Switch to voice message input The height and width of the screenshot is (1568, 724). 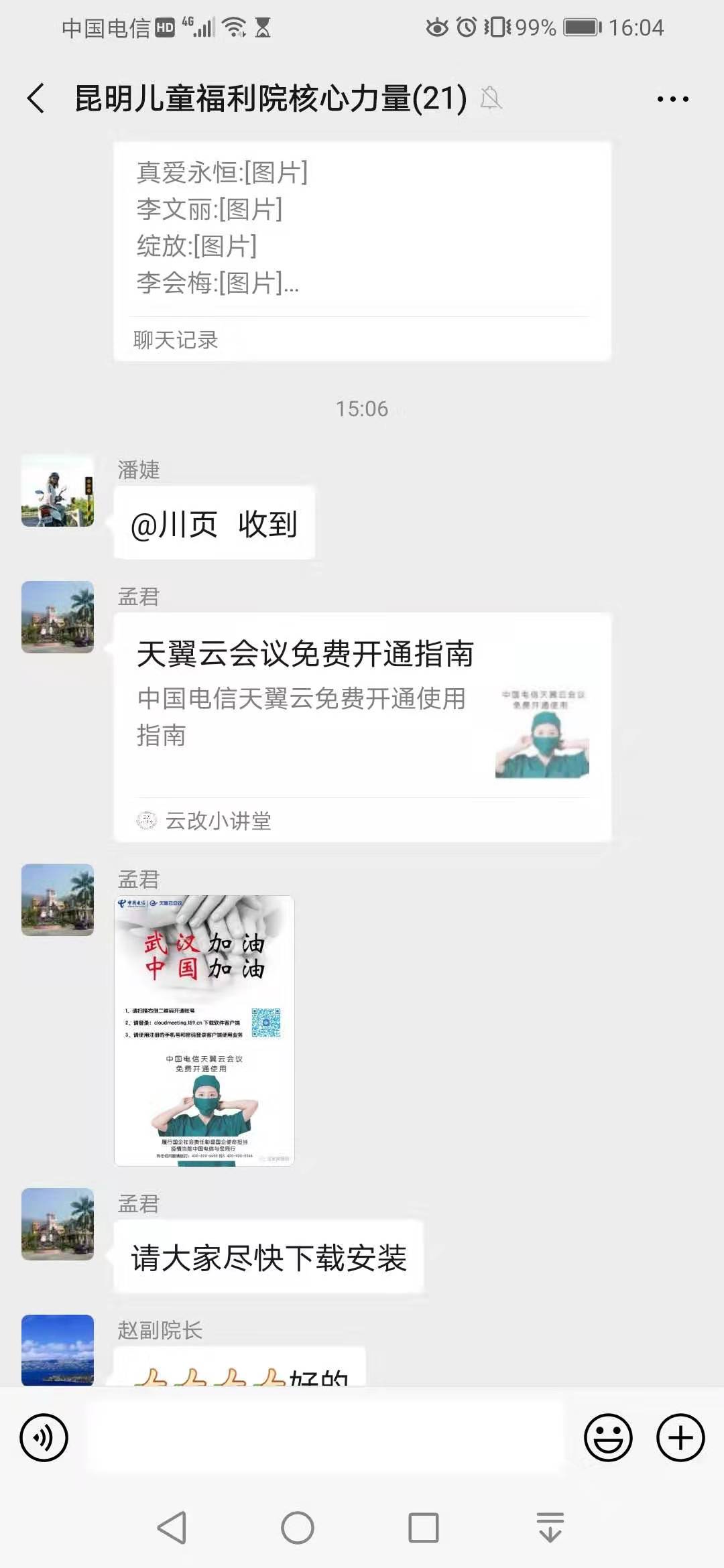click(x=44, y=1437)
